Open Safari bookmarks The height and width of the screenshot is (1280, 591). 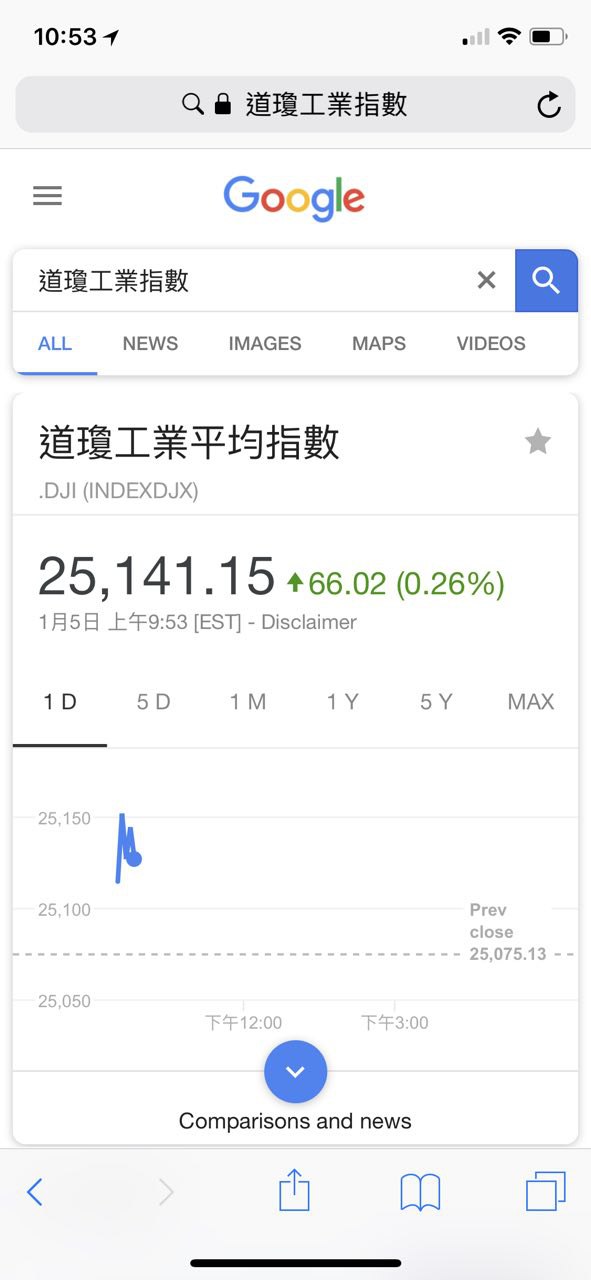click(420, 1192)
